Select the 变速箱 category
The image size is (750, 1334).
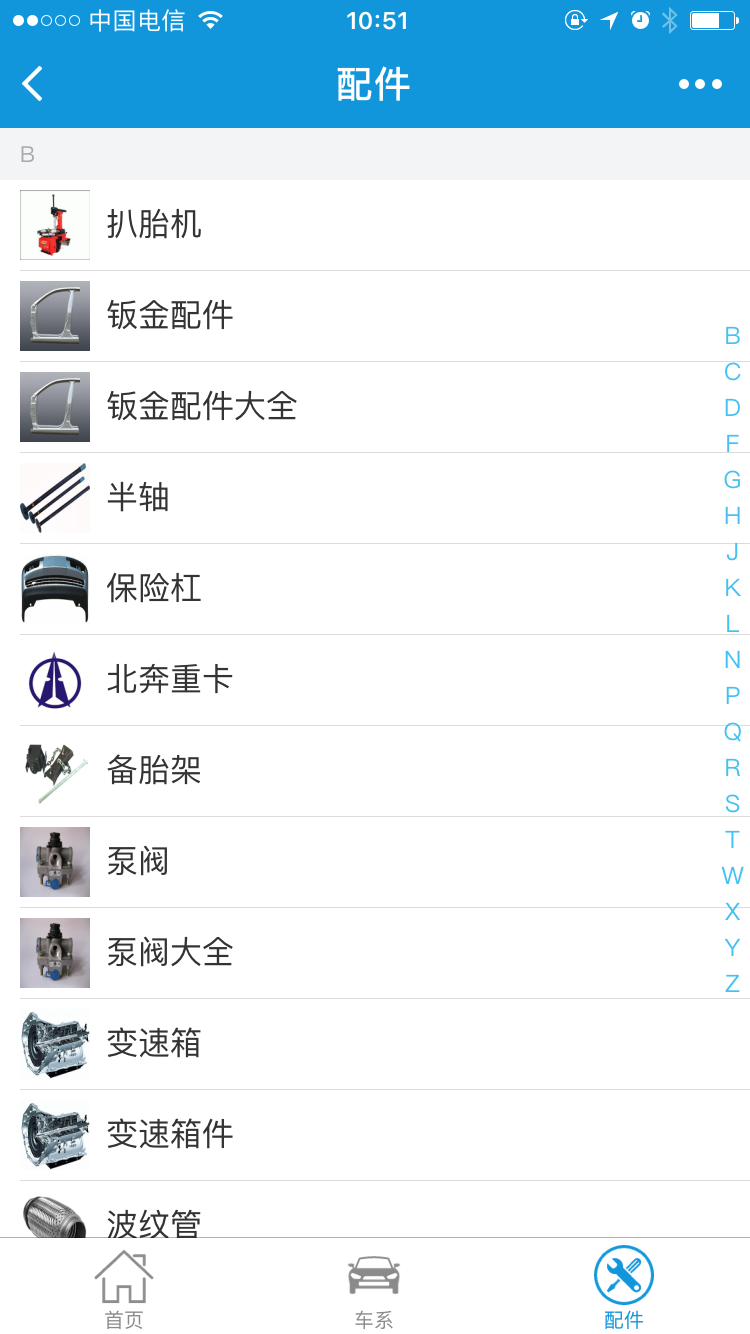(375, 1044)
